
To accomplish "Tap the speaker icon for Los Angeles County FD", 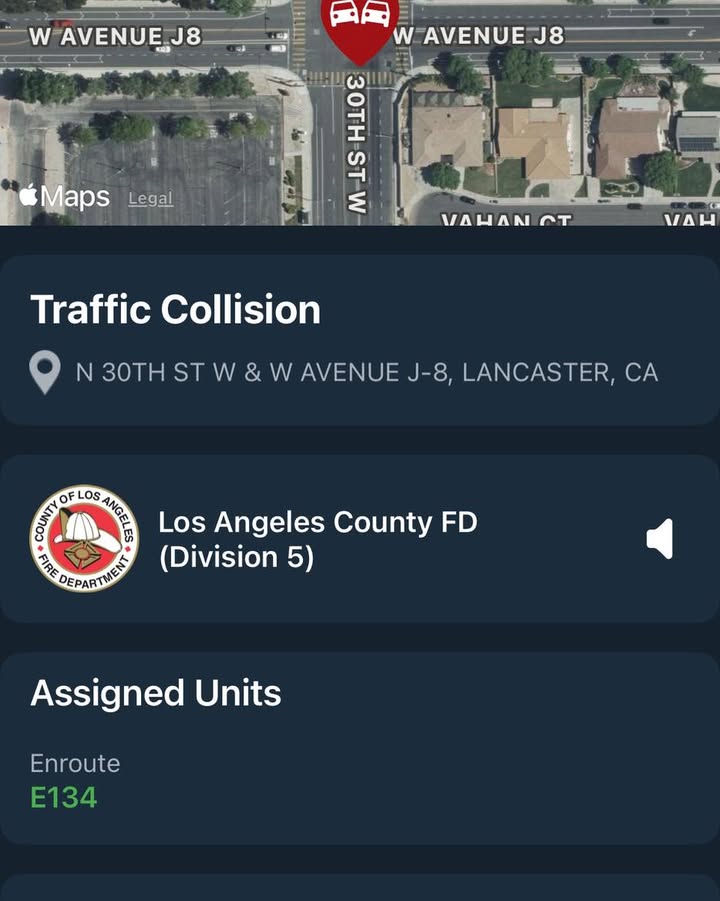I will click(x=660, y=538).
